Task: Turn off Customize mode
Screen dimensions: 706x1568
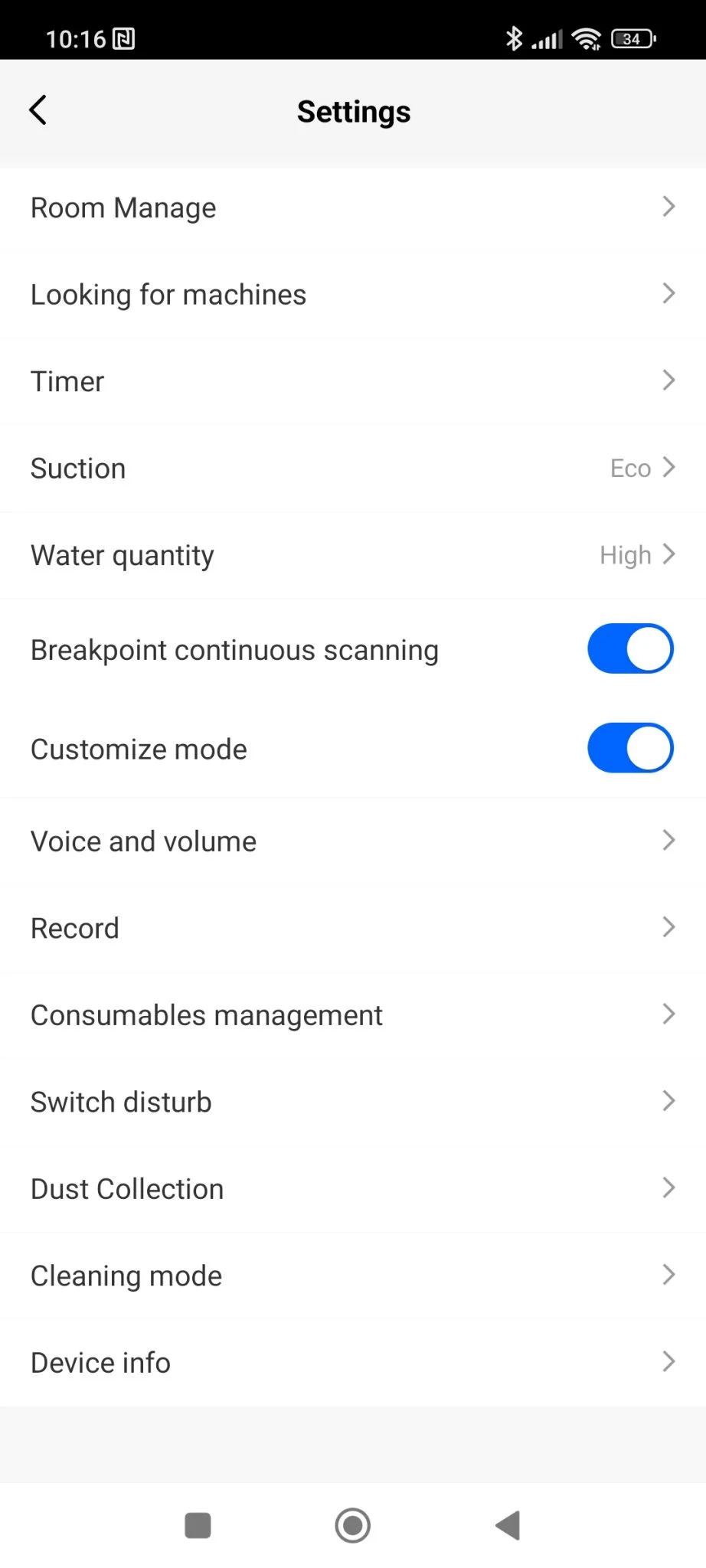Action: (629, 748)
